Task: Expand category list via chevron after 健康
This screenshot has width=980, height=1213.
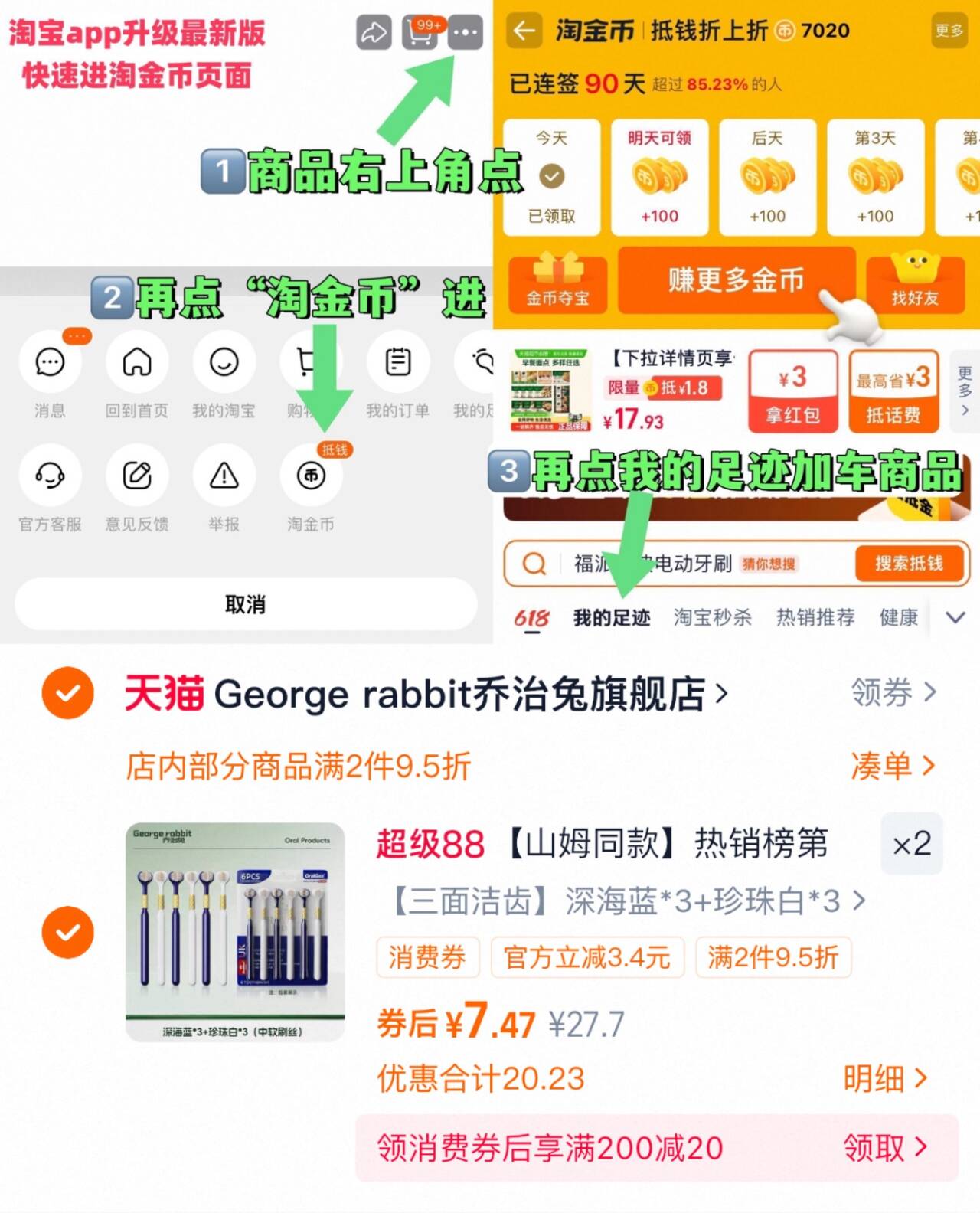Action: pos(955,617)
